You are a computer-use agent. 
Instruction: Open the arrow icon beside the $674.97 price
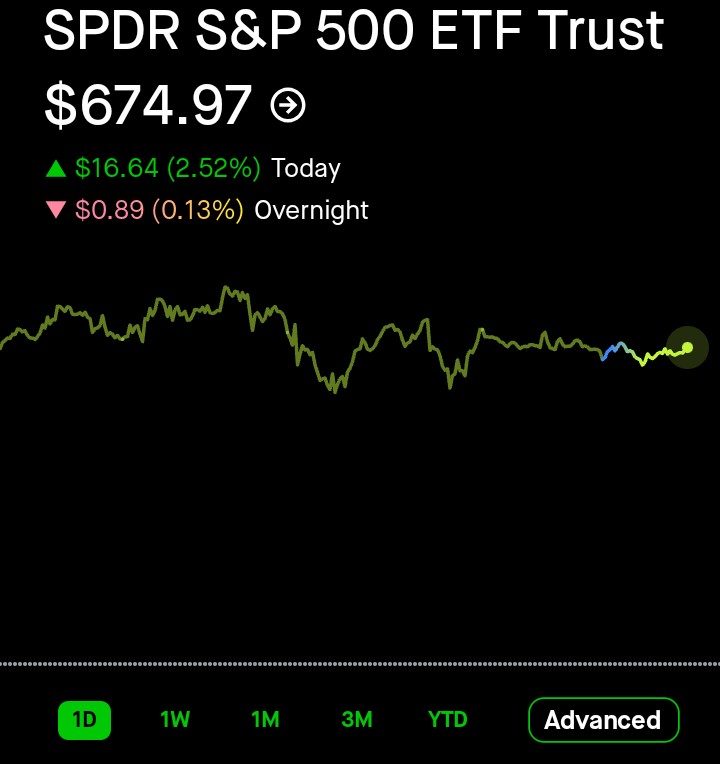288,105
